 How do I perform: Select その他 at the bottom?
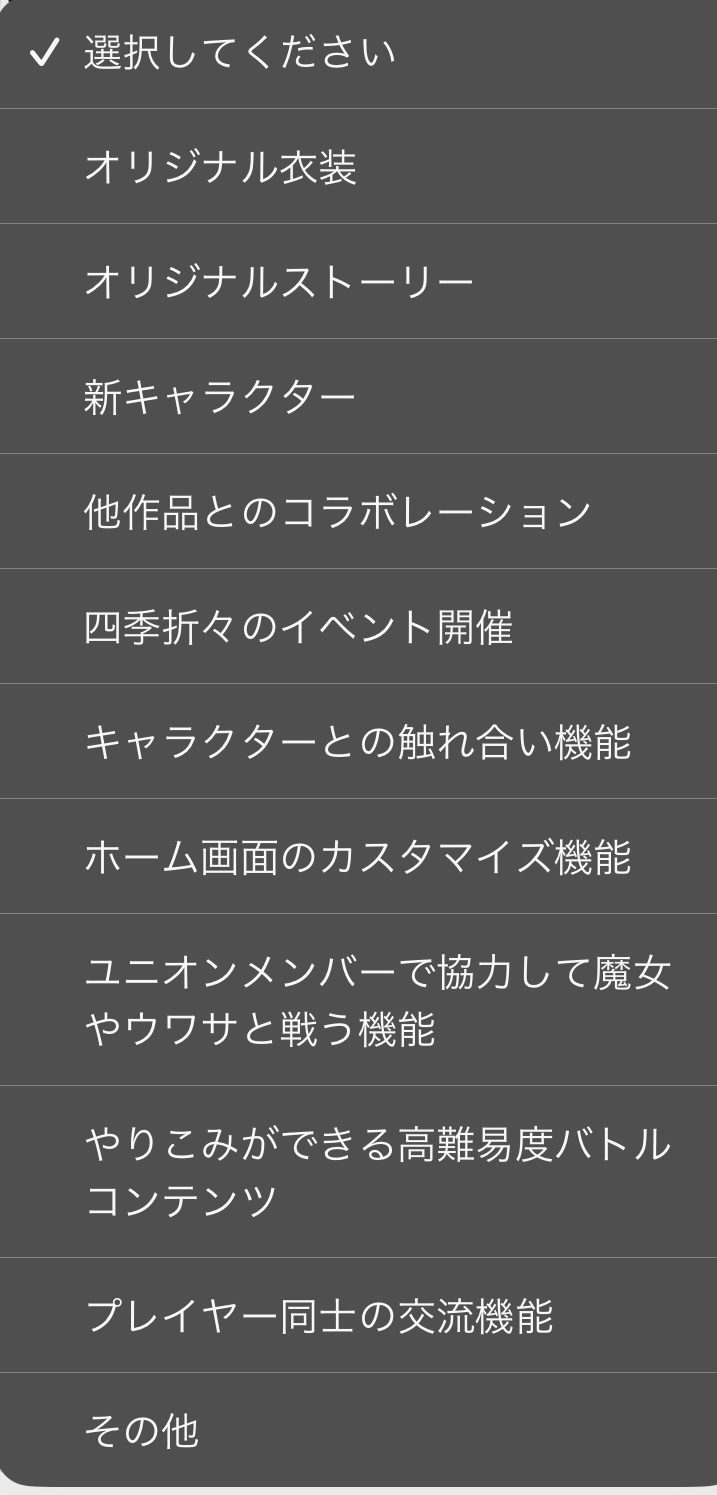tap(358, 1430)
